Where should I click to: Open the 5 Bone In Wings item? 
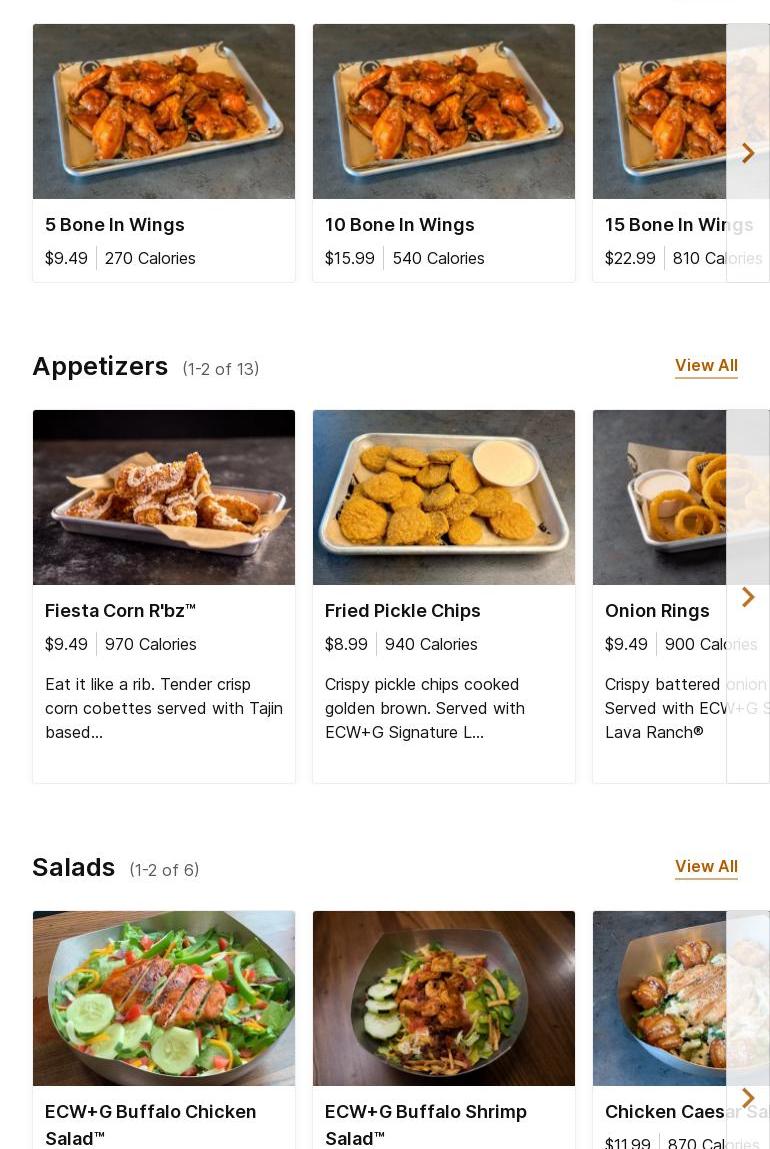164,153
